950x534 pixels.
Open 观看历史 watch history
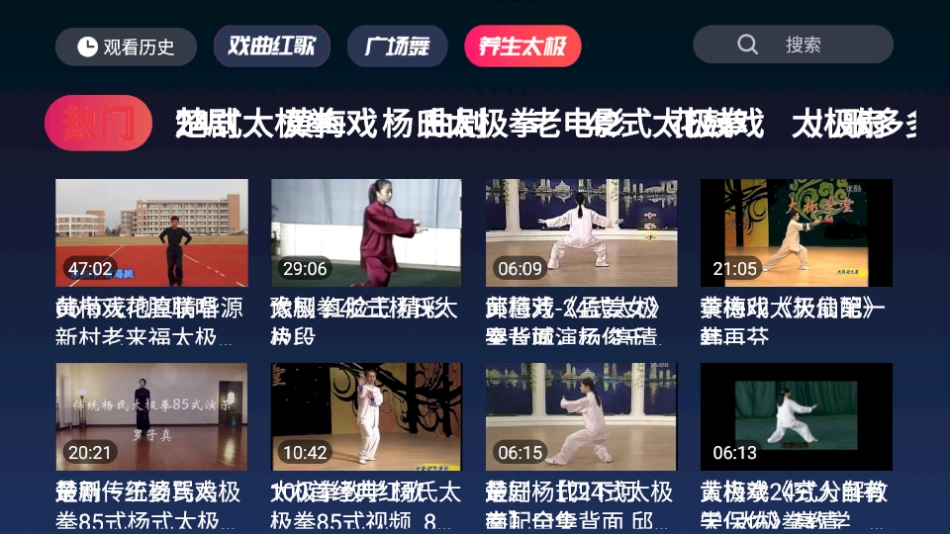pyautogui.click(x=127, y=46)
